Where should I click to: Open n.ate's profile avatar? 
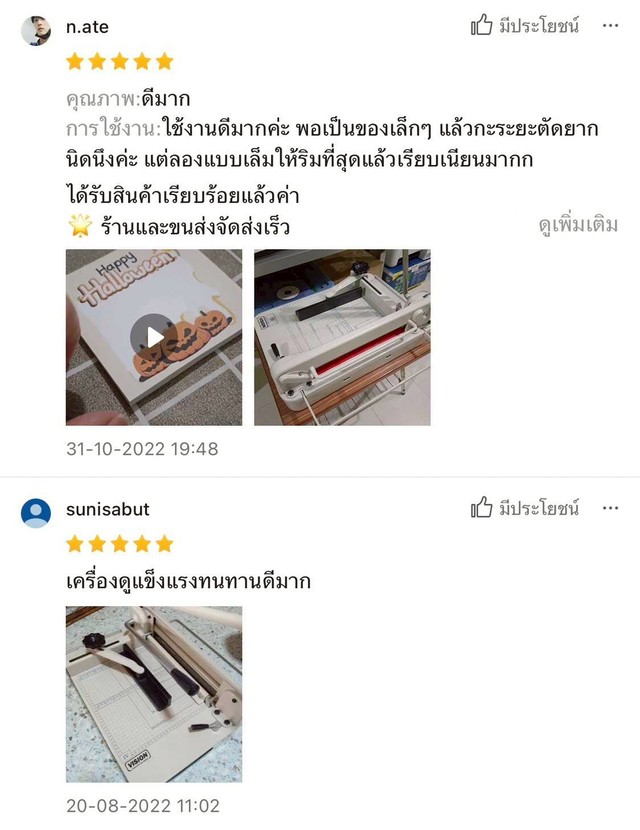[x=36, y=30]
